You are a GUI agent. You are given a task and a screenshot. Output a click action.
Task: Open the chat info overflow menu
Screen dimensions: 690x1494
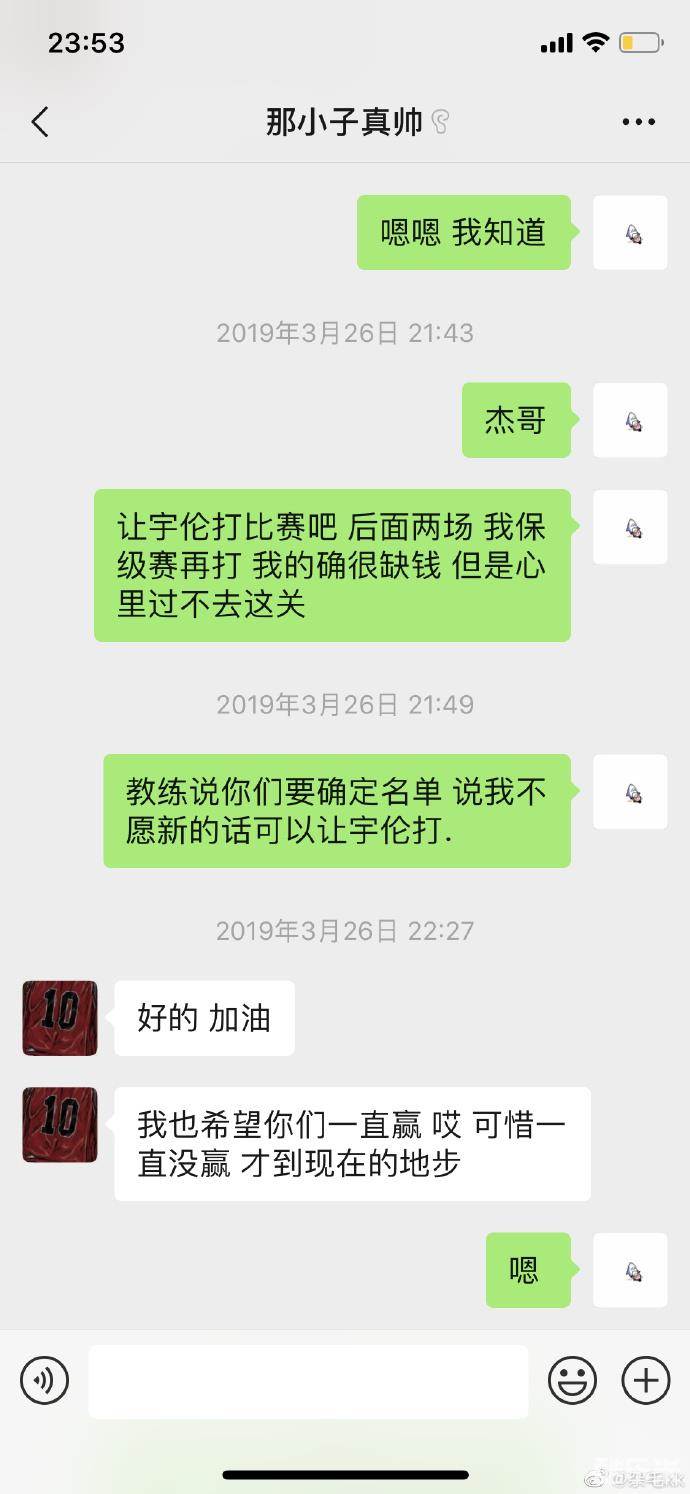638,123
